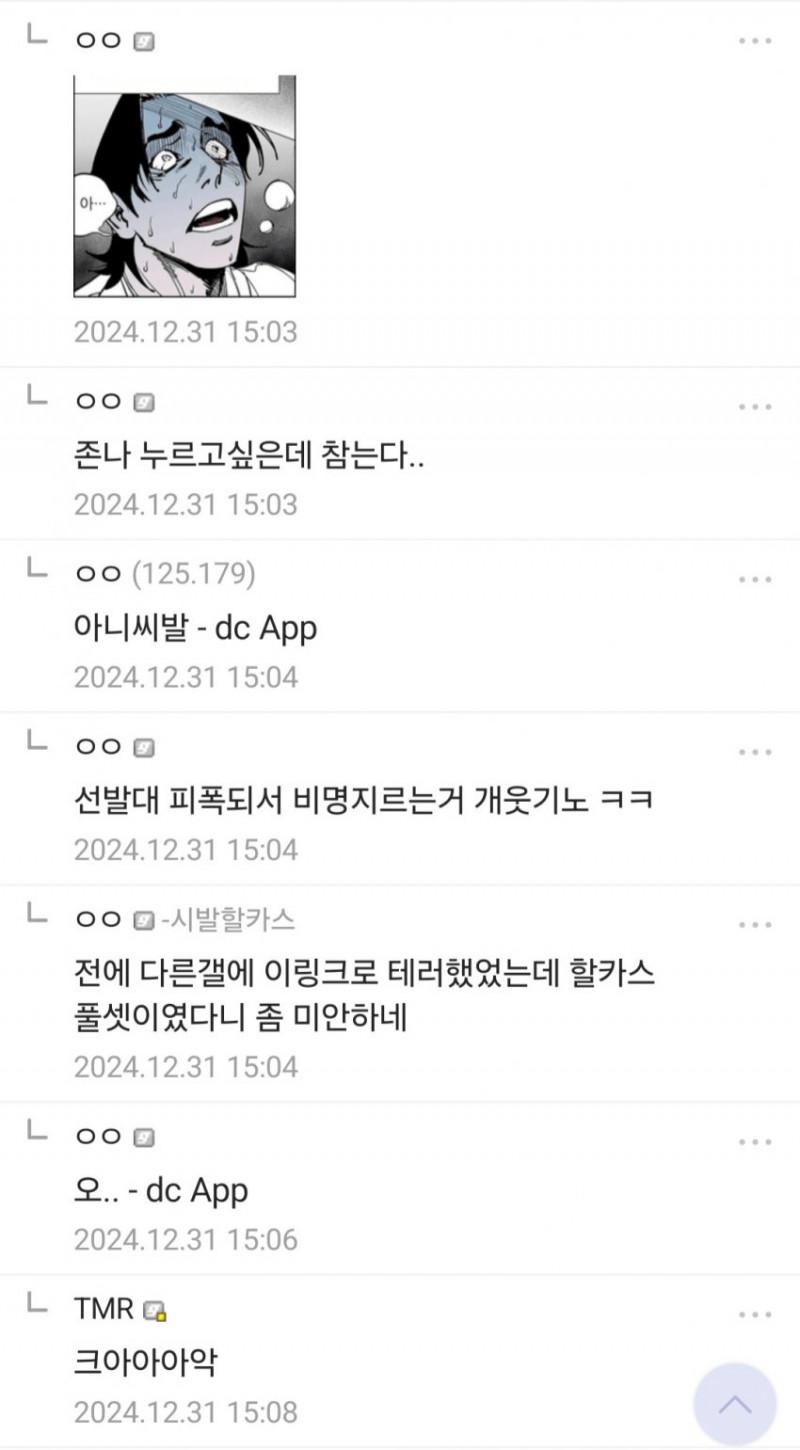Open options for '존나 누르고싶은데 참는다..' comment
Screen dimensions: 800x1450
[755, 407]
